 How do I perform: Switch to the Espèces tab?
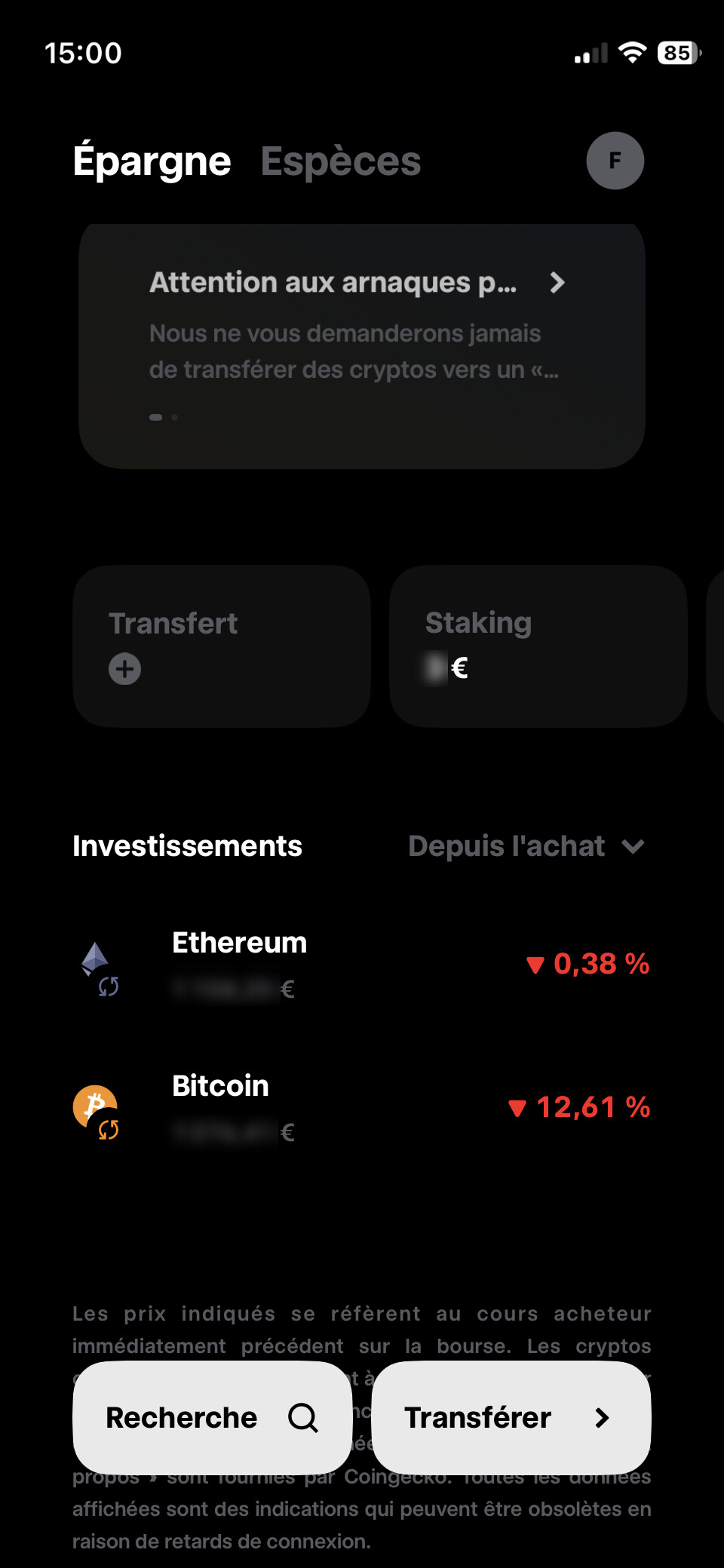[x=340, y=161]
